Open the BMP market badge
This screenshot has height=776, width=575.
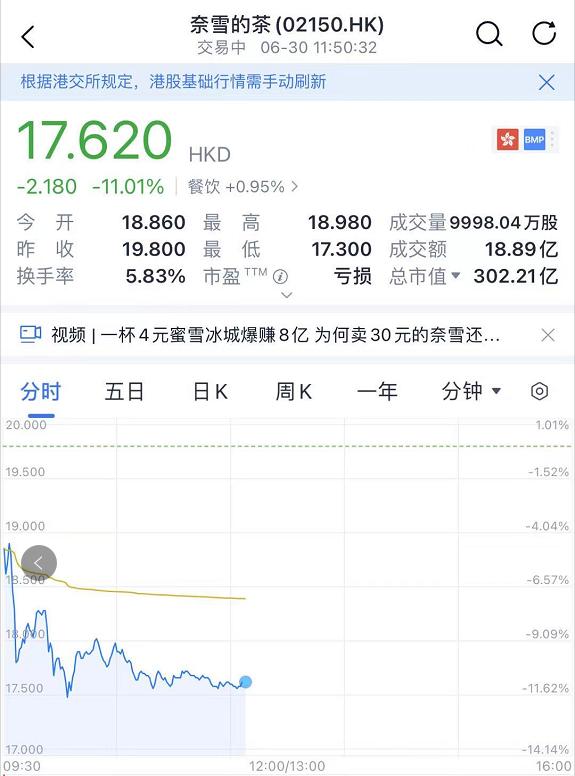tap(534, 140)
